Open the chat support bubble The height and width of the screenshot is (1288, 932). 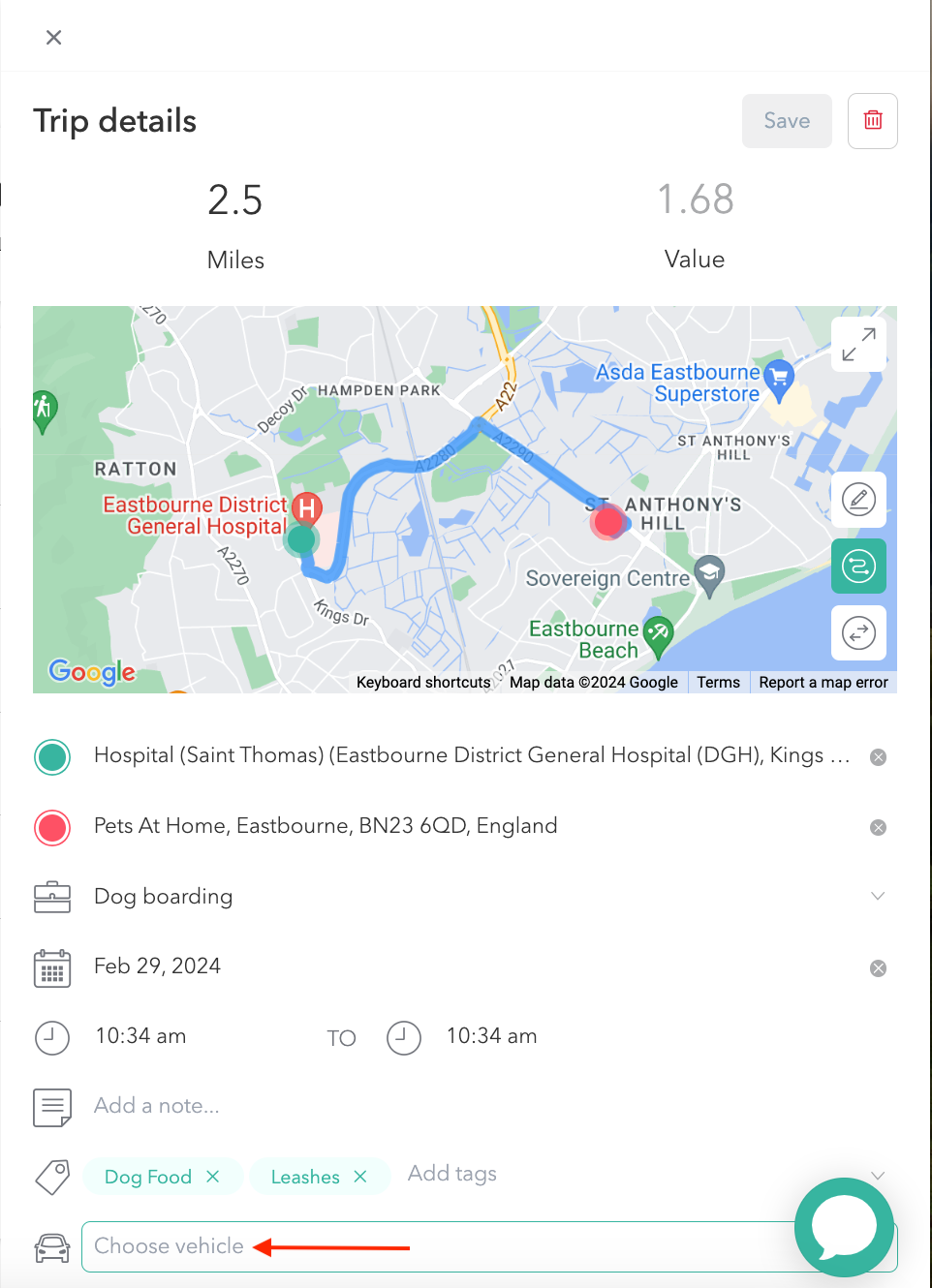(x=844, y=1227)
